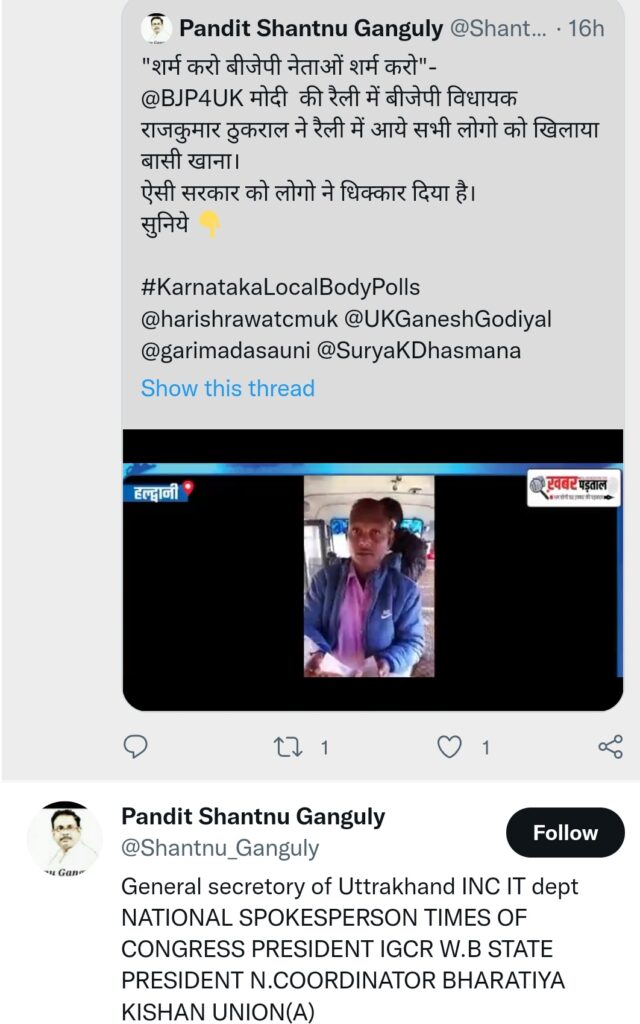The width and height of the screenshot is (640, 1024).
Task: Open the large profile picture beside Follow
Action: (x=65, y=839)
